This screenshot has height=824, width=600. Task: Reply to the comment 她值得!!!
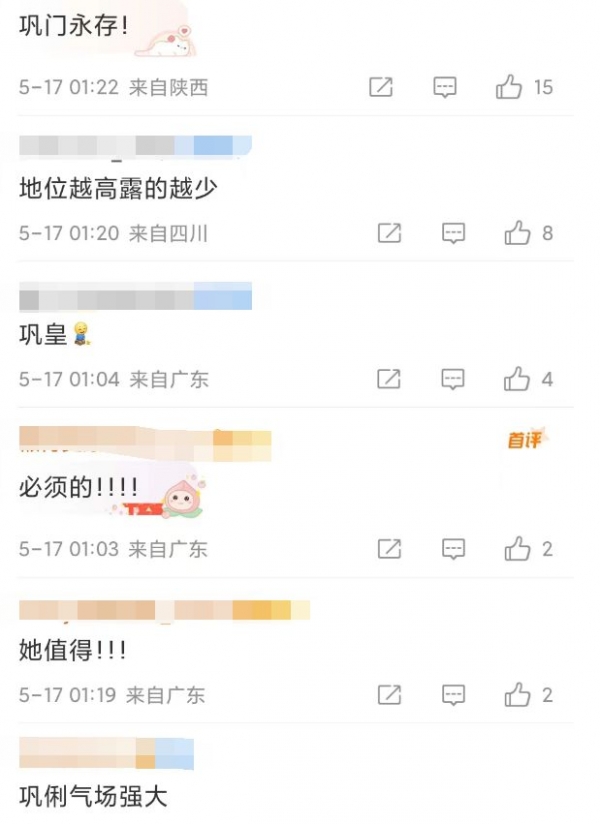click(x=454, y=694)
